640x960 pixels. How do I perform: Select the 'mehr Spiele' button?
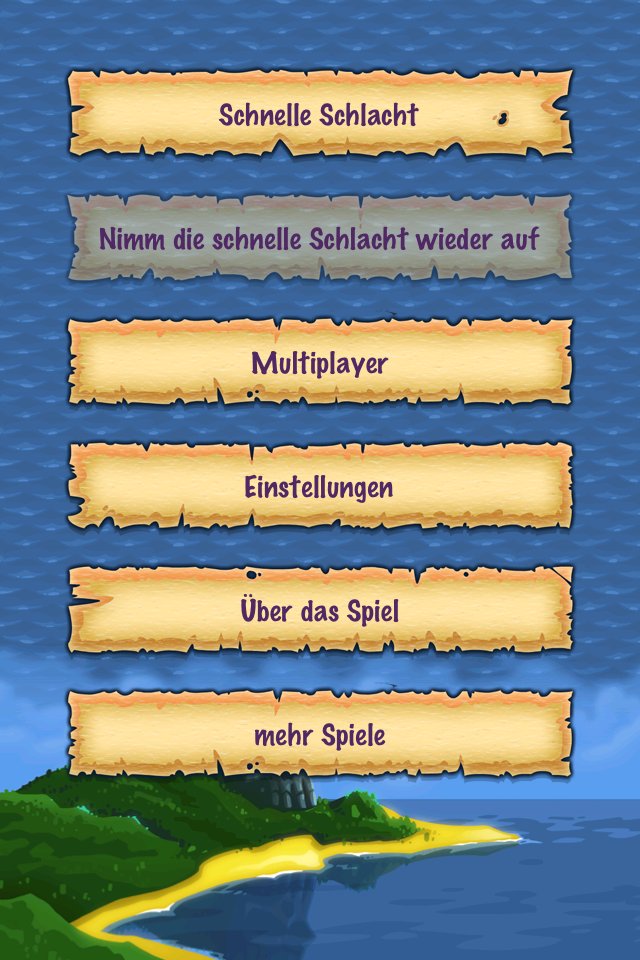click(319, 735)
